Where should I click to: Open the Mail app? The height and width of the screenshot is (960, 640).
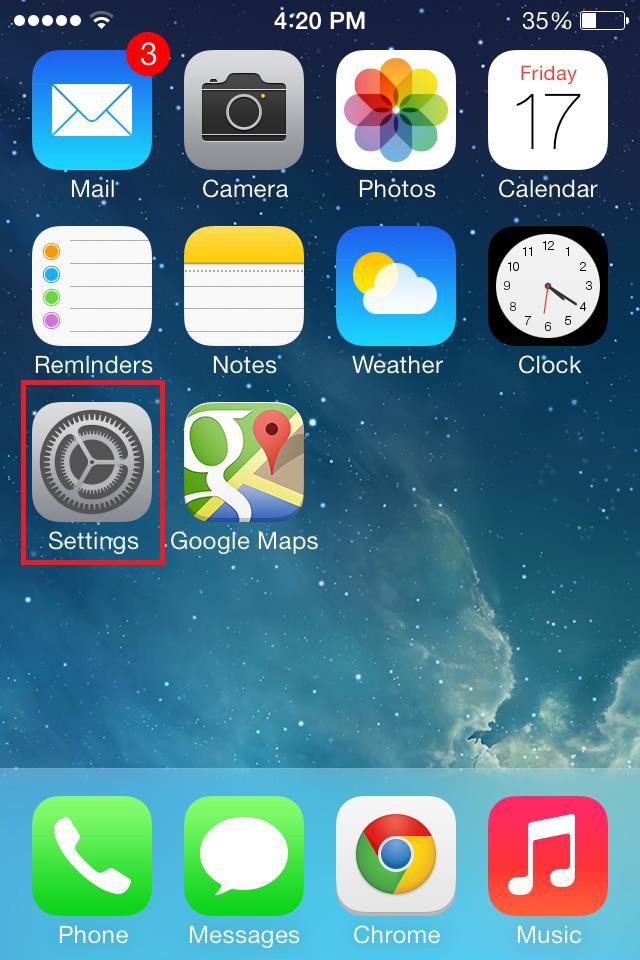coord(92,110)
